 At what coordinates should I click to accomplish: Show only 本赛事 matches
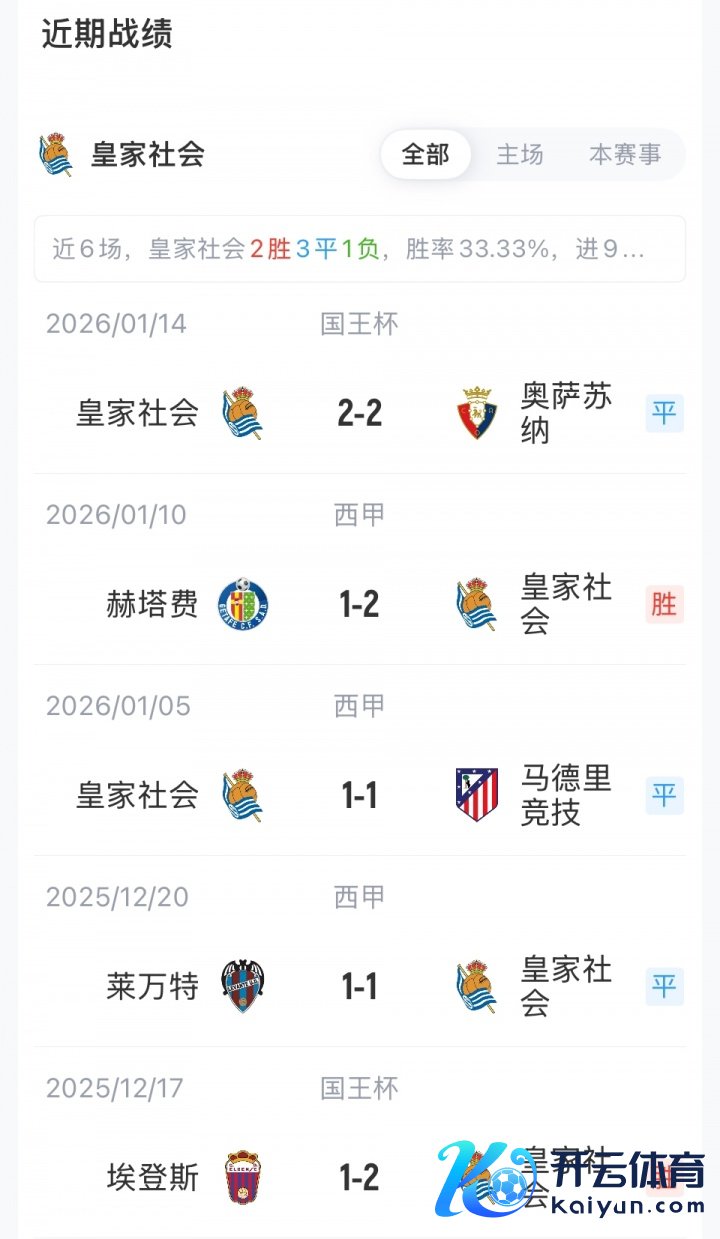(x=625, y=155)
